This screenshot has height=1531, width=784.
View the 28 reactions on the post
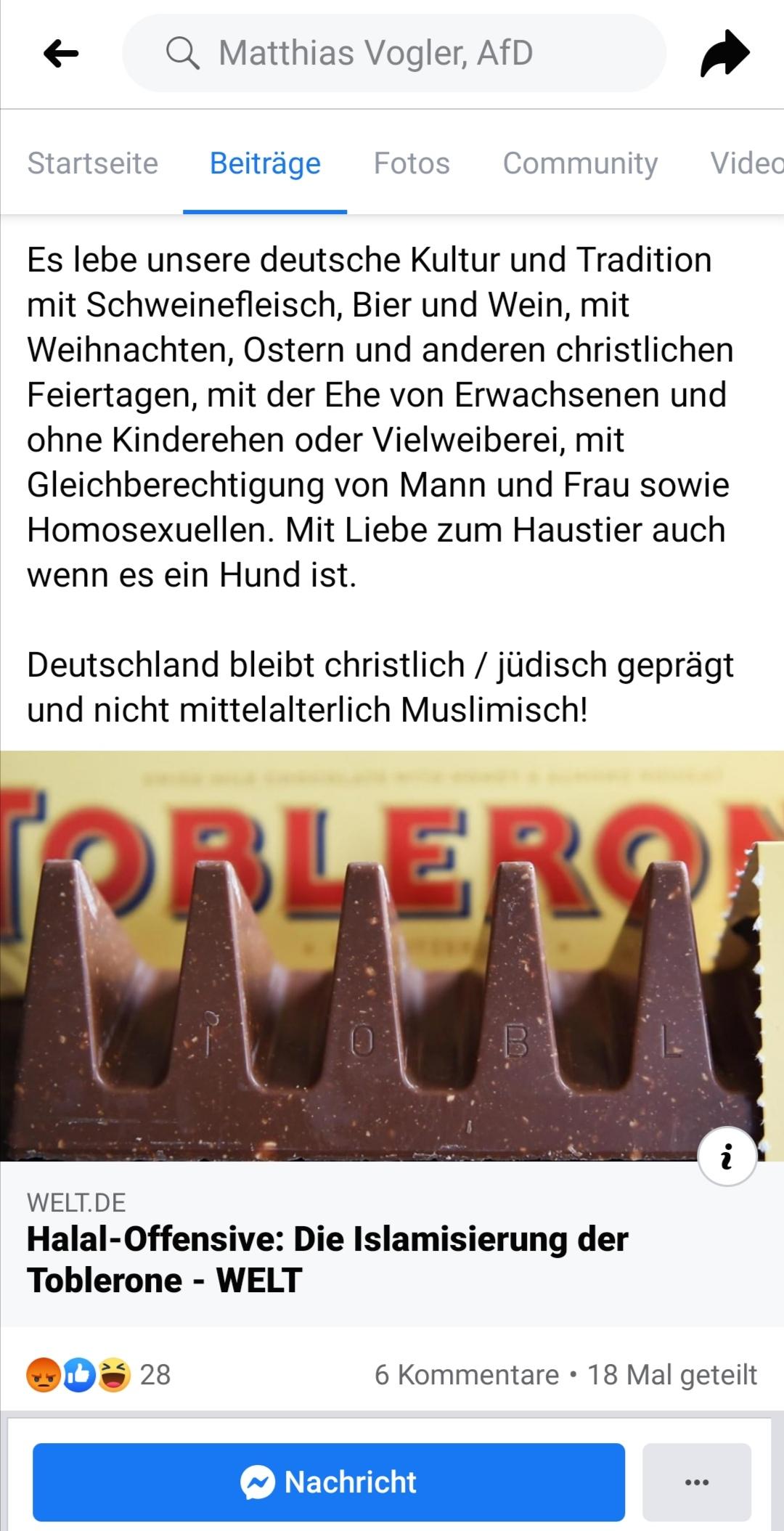coord(99,1374)
